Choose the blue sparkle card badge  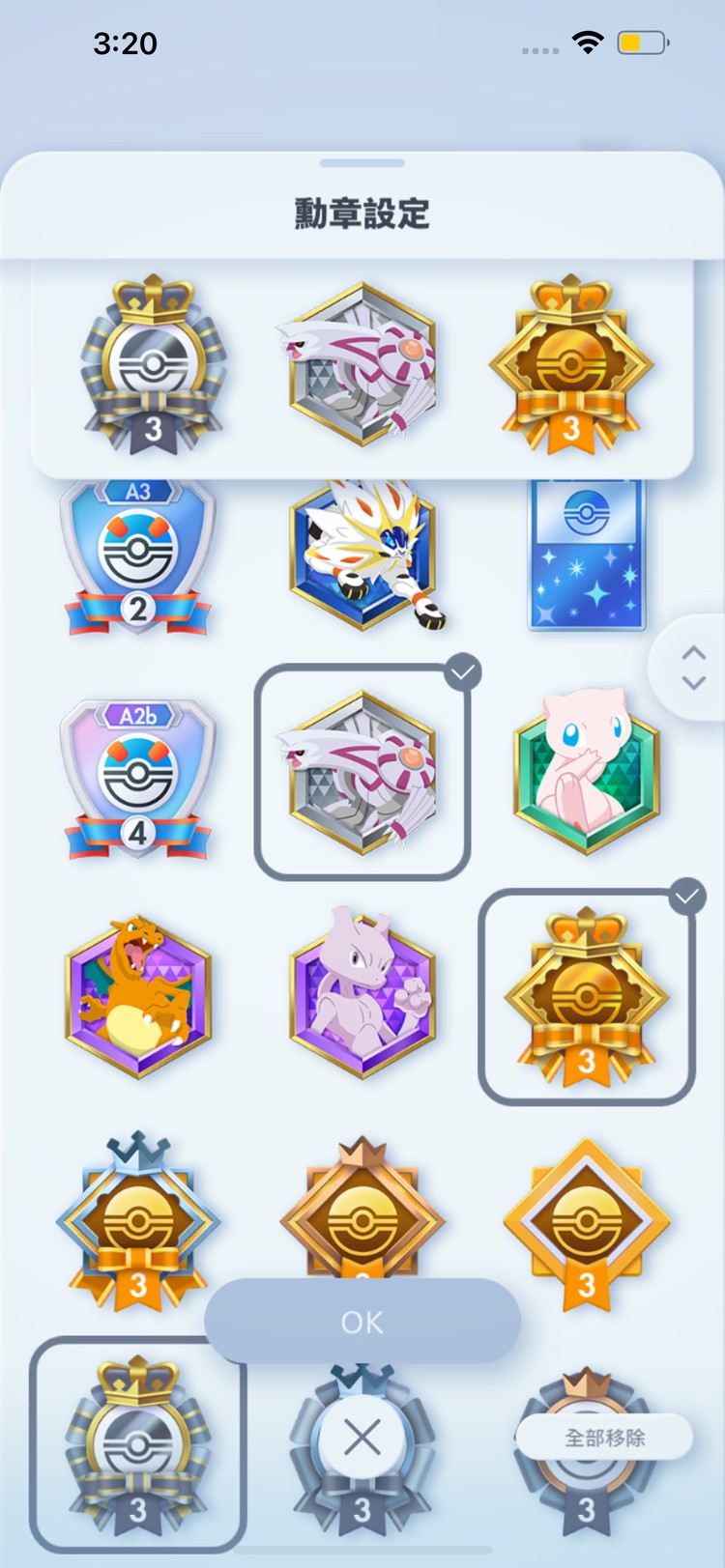[586, 556]
